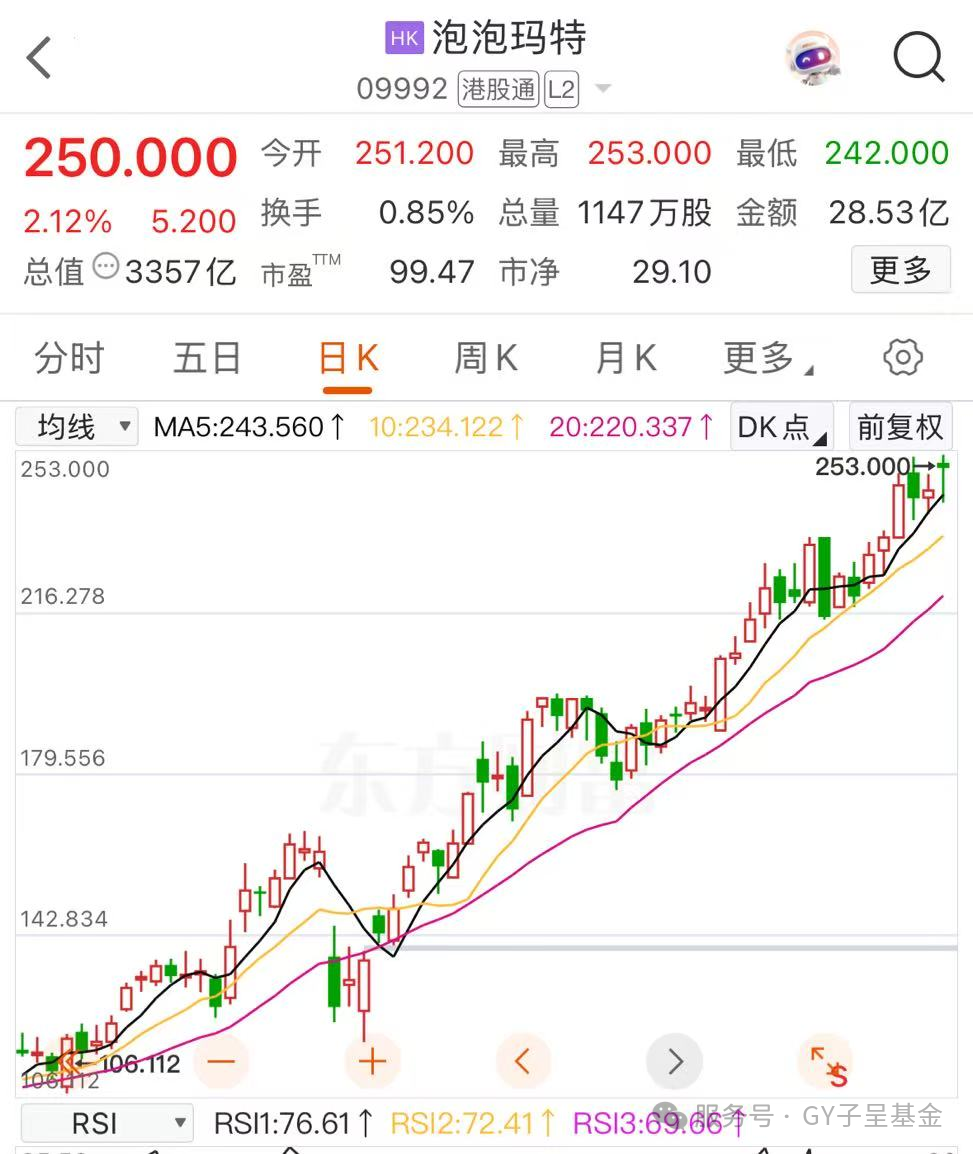The width and height of the screenshot is (973, 1154).
Task: Switch to the 分时 tab
Action: tap(68, 356)
